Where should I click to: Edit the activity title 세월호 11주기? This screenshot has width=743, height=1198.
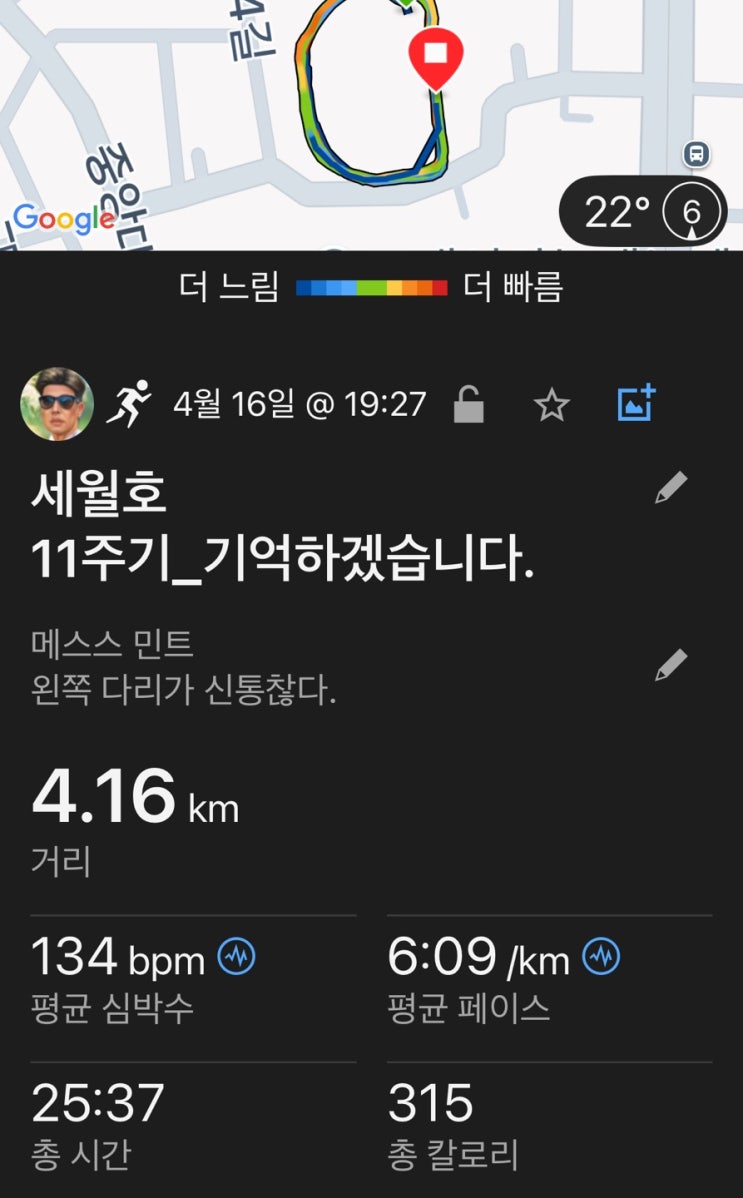(671, 488)
